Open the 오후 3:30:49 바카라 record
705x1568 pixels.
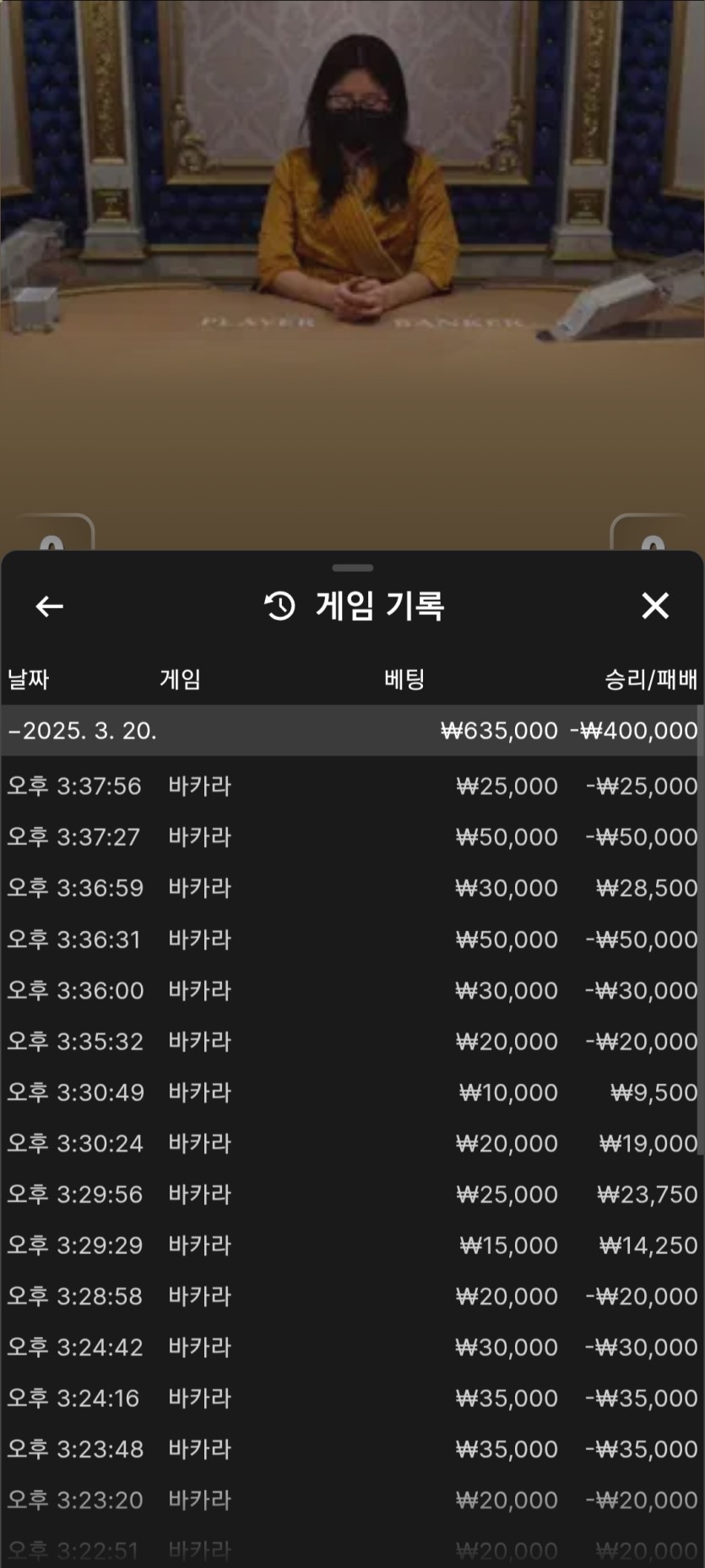[x=352, y=1092]
